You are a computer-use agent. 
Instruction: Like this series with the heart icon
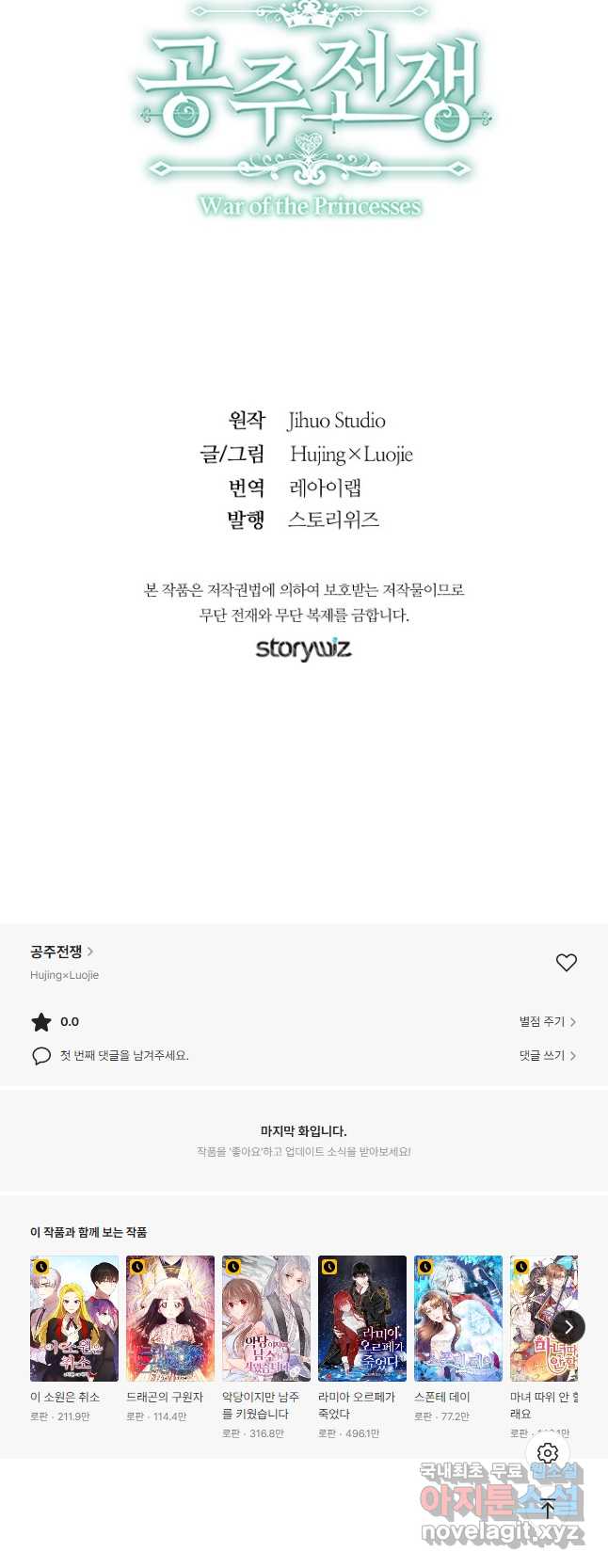(566, 962)
